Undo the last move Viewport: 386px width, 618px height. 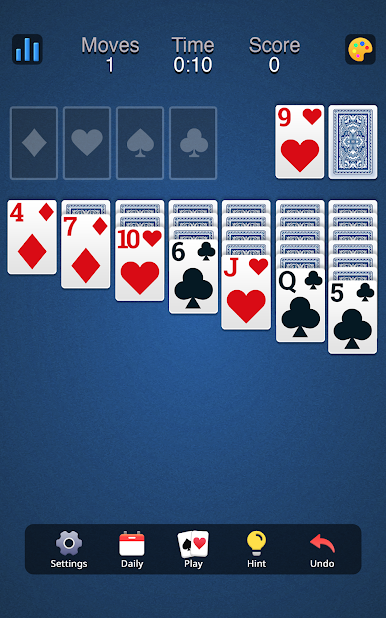point(322,549)
